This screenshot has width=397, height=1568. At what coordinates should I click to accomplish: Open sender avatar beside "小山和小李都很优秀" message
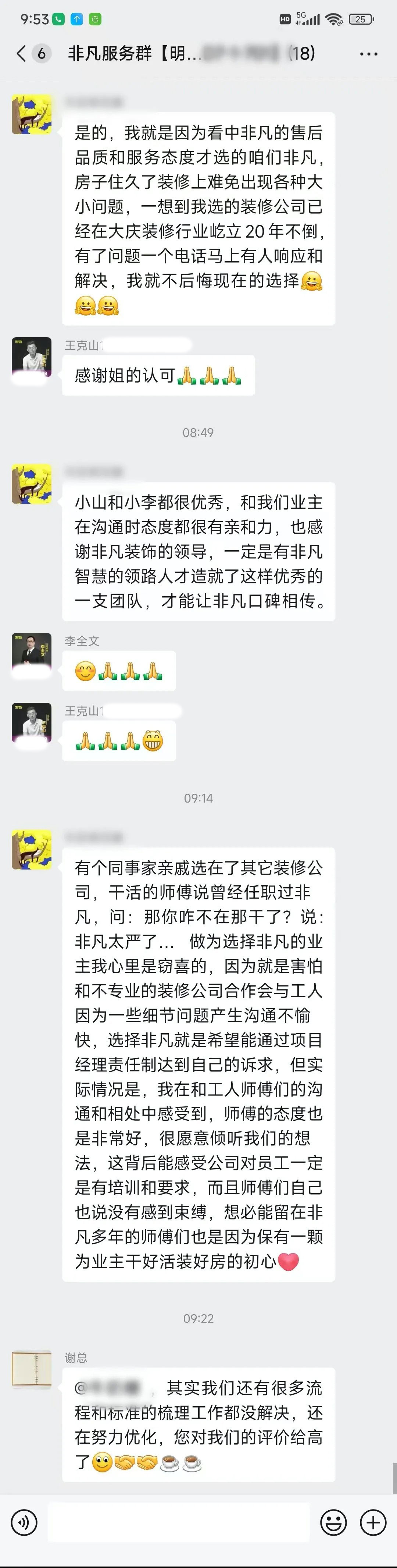coord(32,484)
